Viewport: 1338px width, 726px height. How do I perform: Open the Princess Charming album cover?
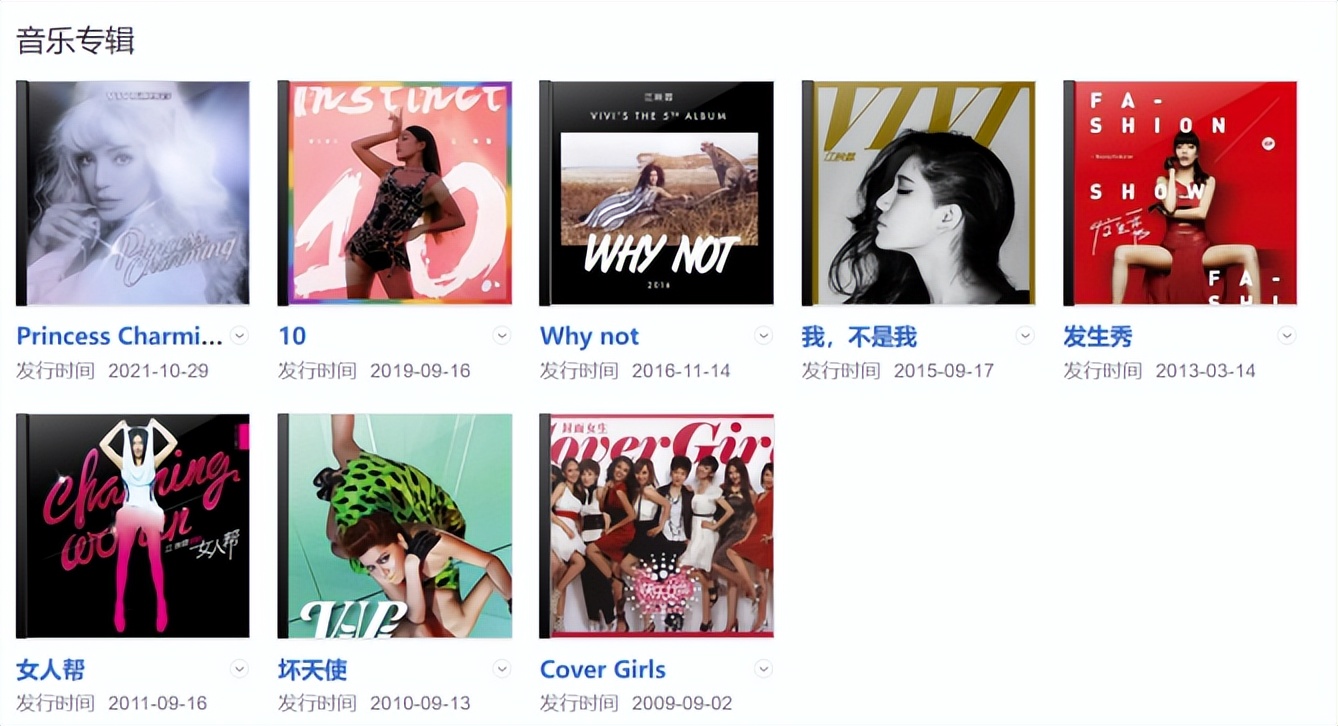click(x=133, y=193)
